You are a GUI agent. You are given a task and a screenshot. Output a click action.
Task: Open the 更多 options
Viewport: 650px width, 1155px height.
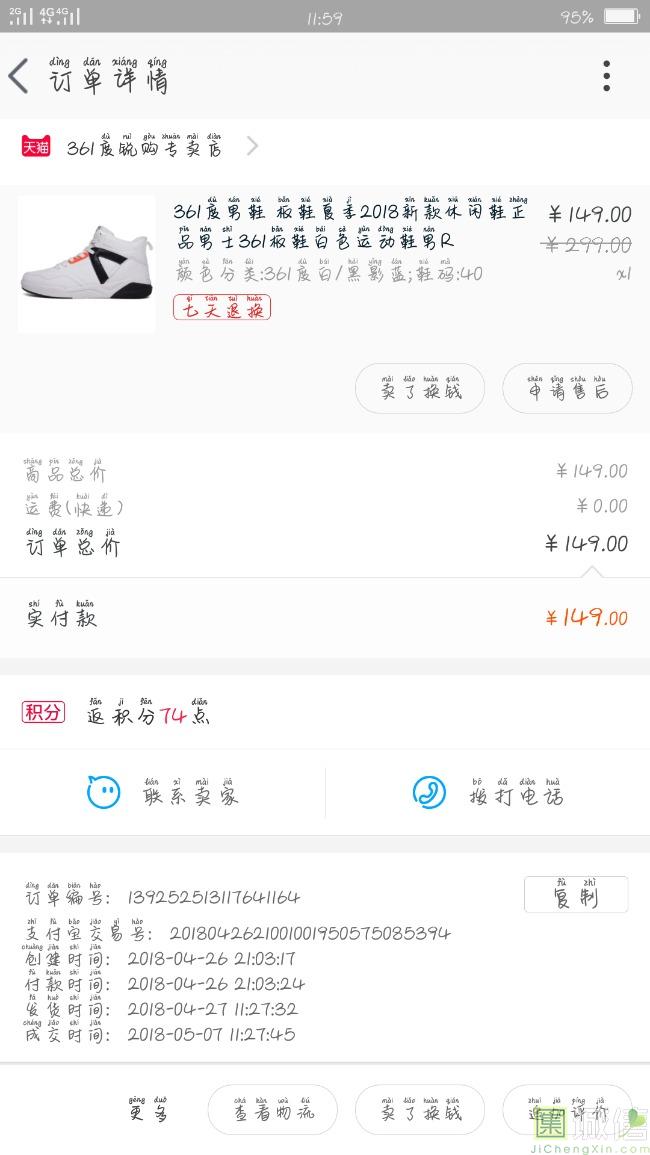click(148, 1110)
